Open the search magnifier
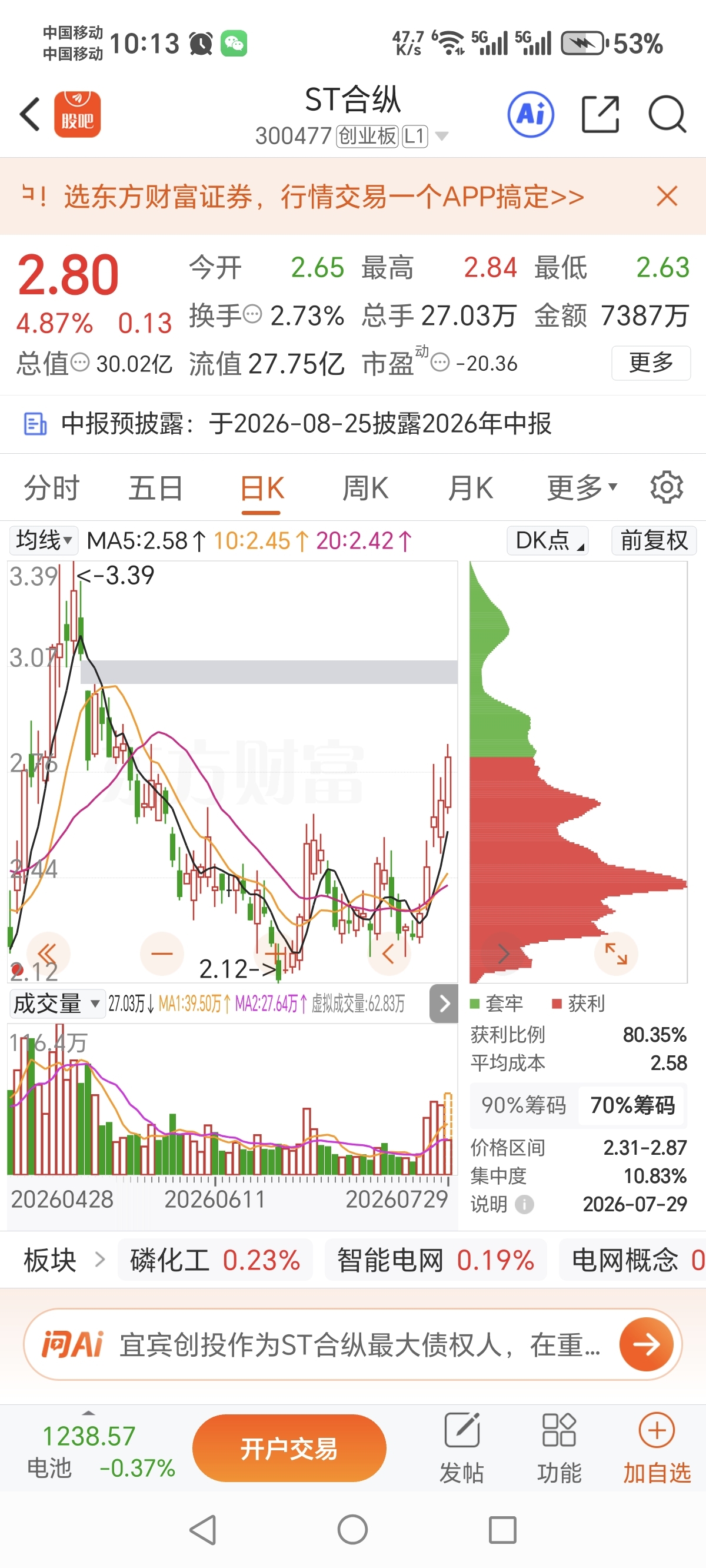The width and height of the screenshot is (706, 1568). coord(667,114)
